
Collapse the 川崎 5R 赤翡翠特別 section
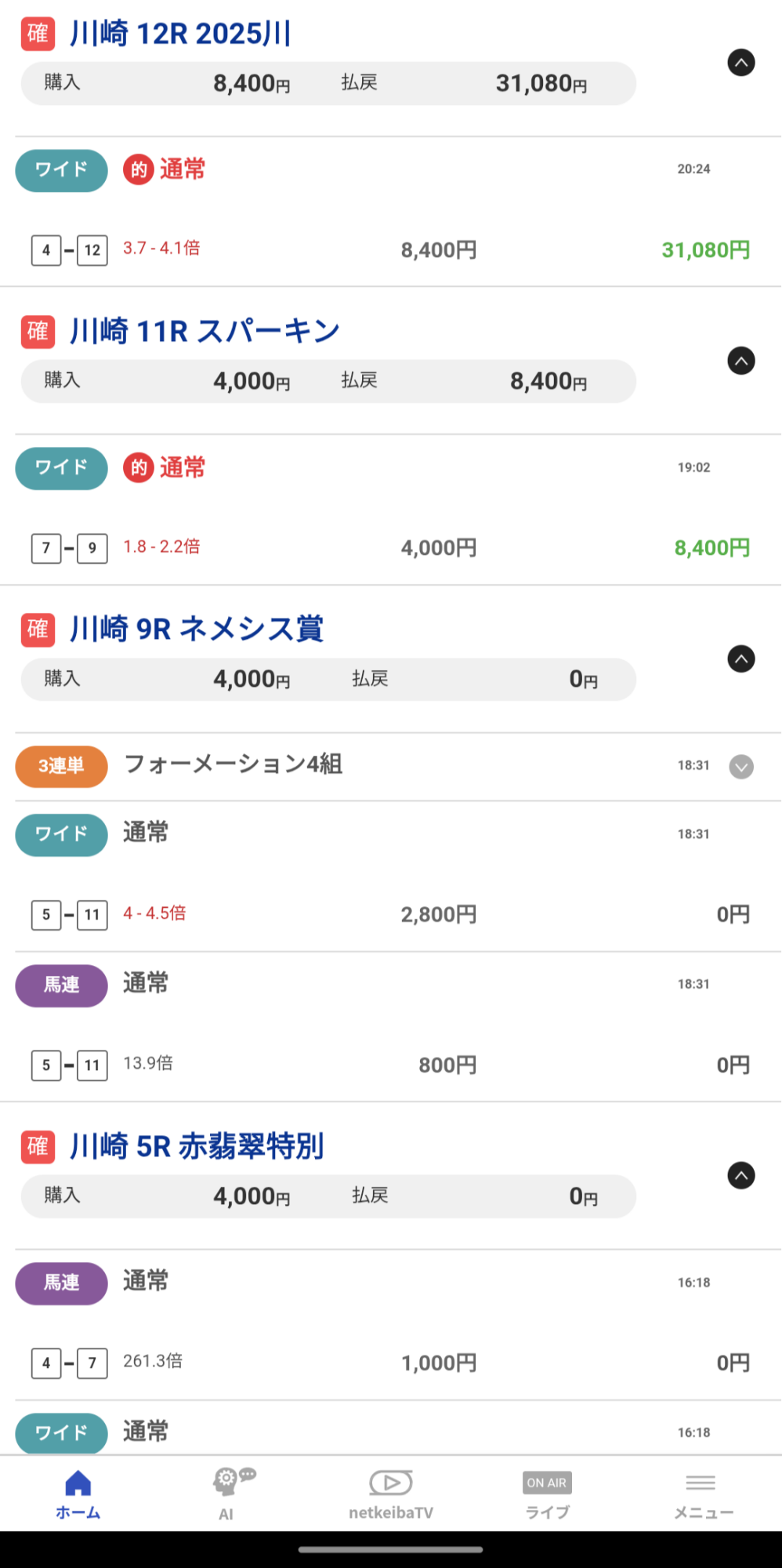(x=740, y=1175)
